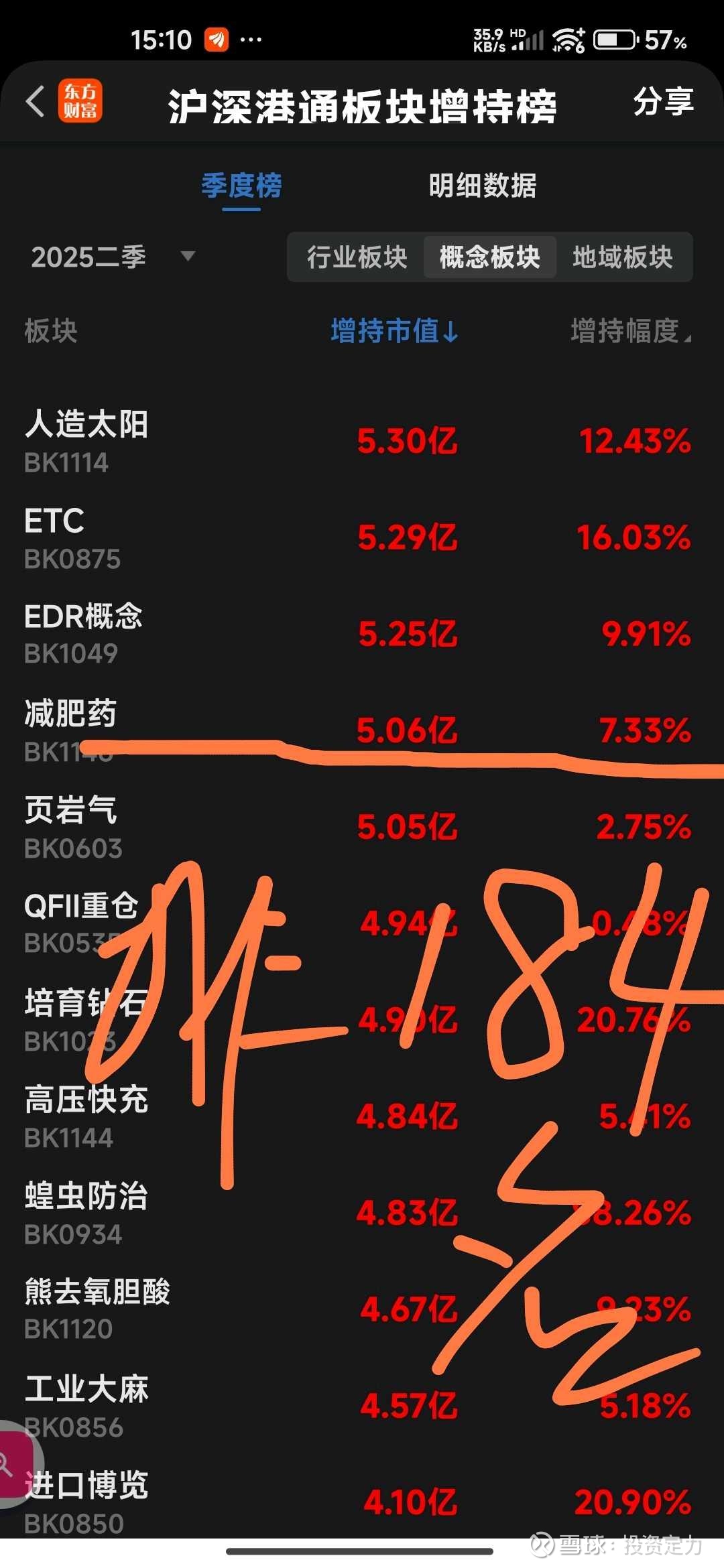Switch to 行业板块 segment
Viewport: 724px width, 1568px height.
(x=357, y=257)
